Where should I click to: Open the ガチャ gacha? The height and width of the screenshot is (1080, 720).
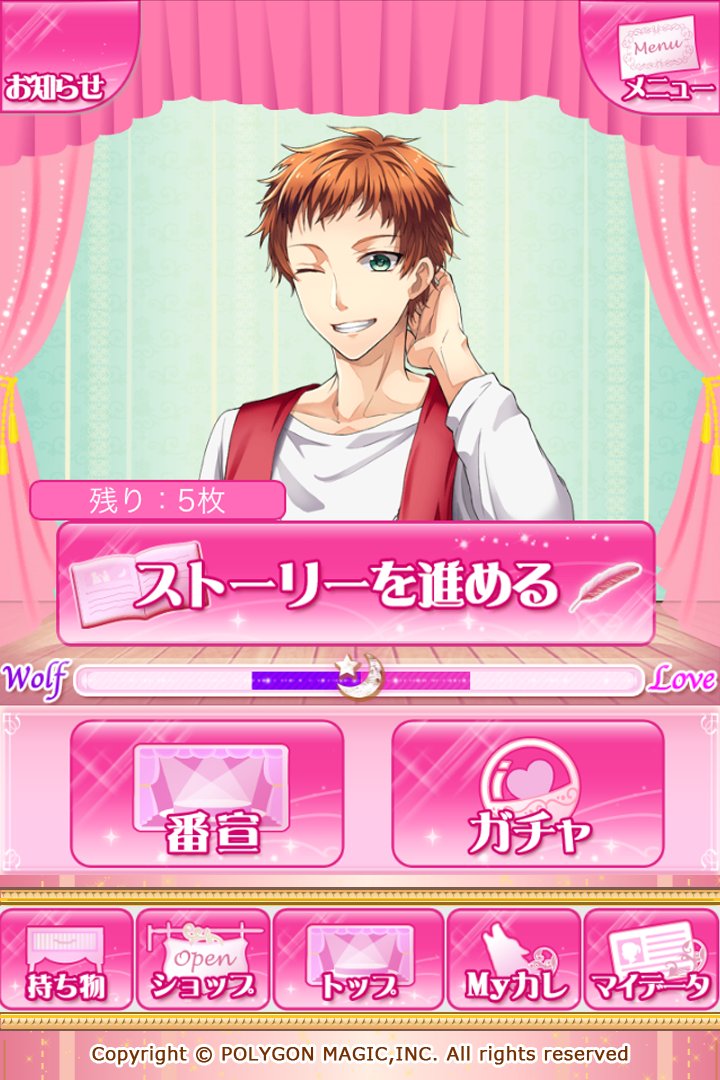click(x=528, y=794)
